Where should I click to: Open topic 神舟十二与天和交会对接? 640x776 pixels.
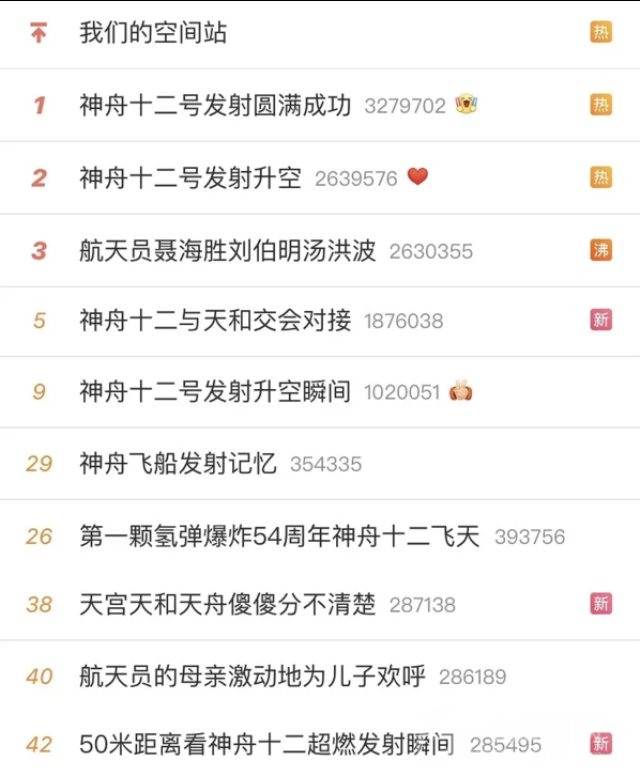pos(215,321)
